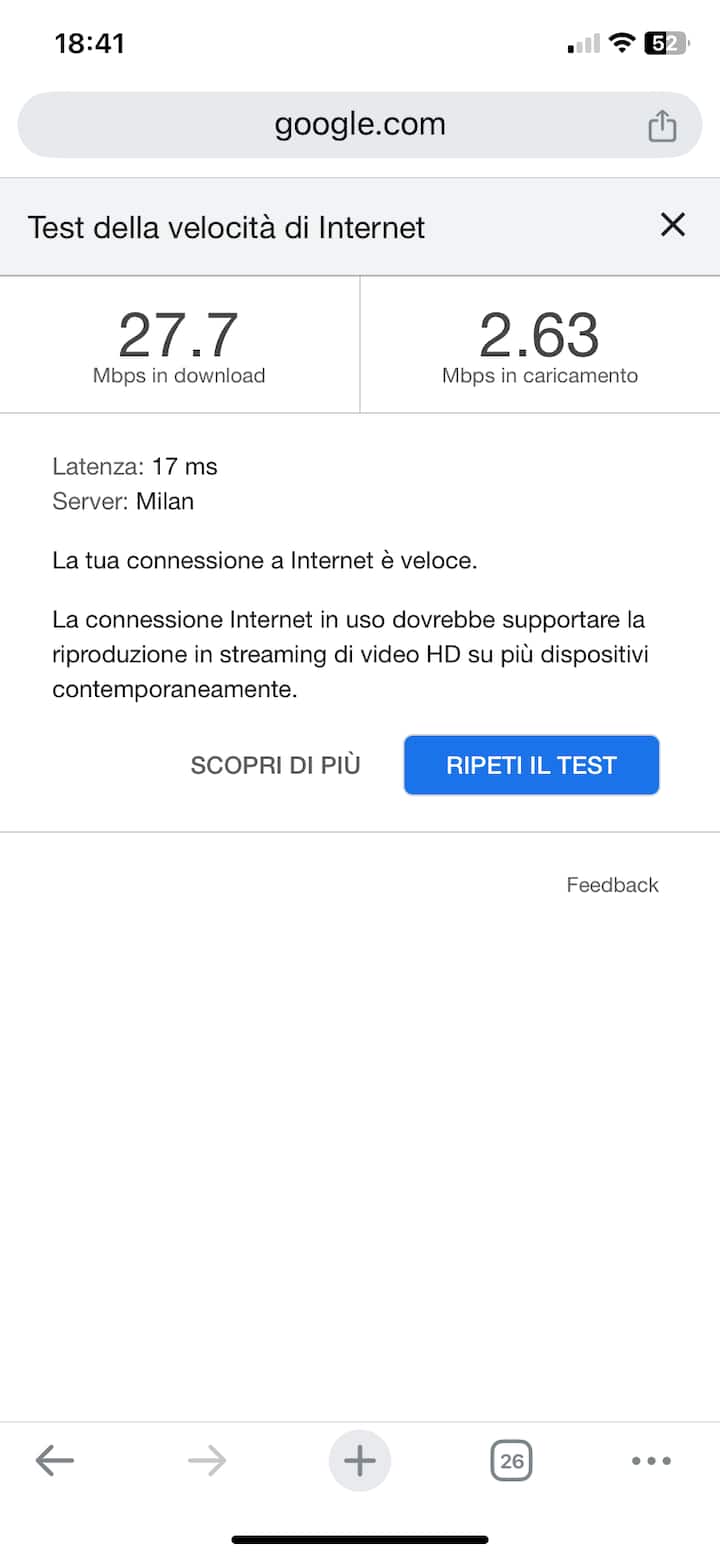The width and height of the screenshot is (720, 1558).
Task: Share this page from the address bar
Action: coord(662,126)
